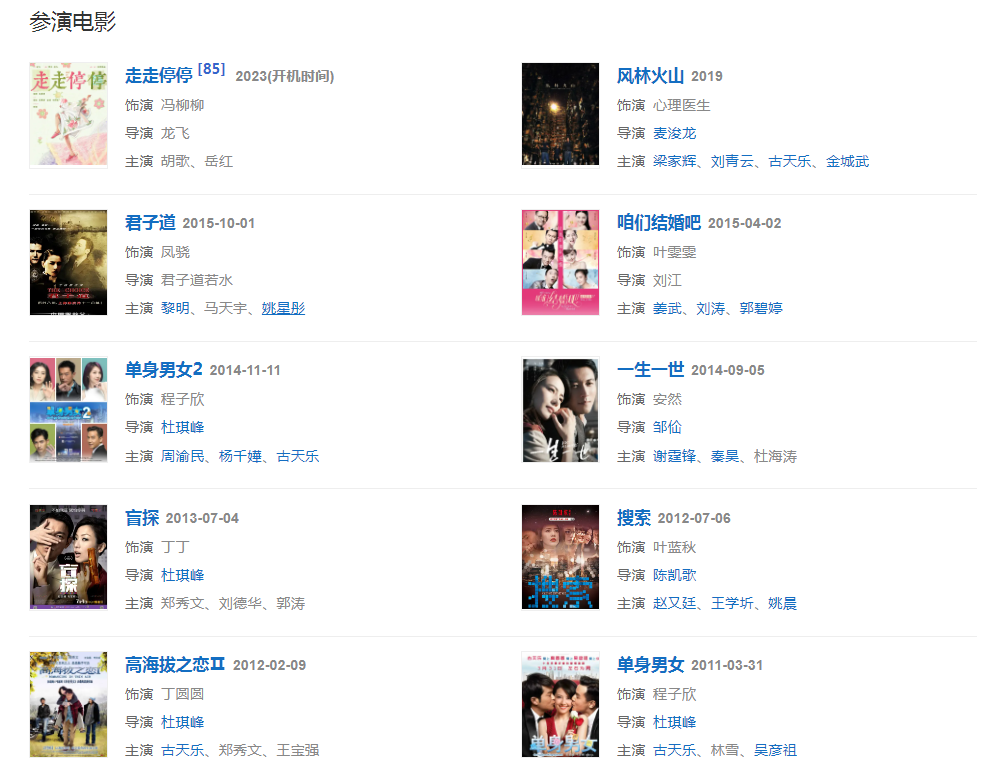Open actor 金城武's profile

coord(847,161)
